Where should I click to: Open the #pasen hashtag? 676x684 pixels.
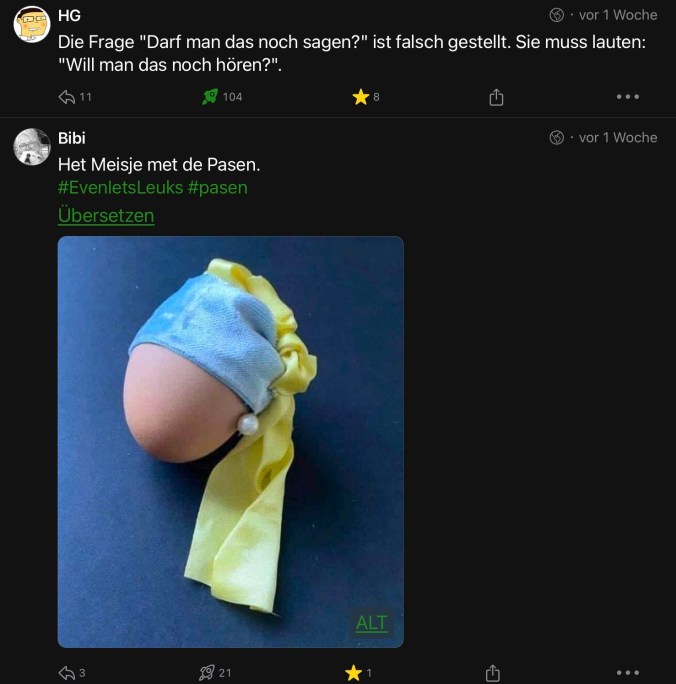click(x=217, y=187)
